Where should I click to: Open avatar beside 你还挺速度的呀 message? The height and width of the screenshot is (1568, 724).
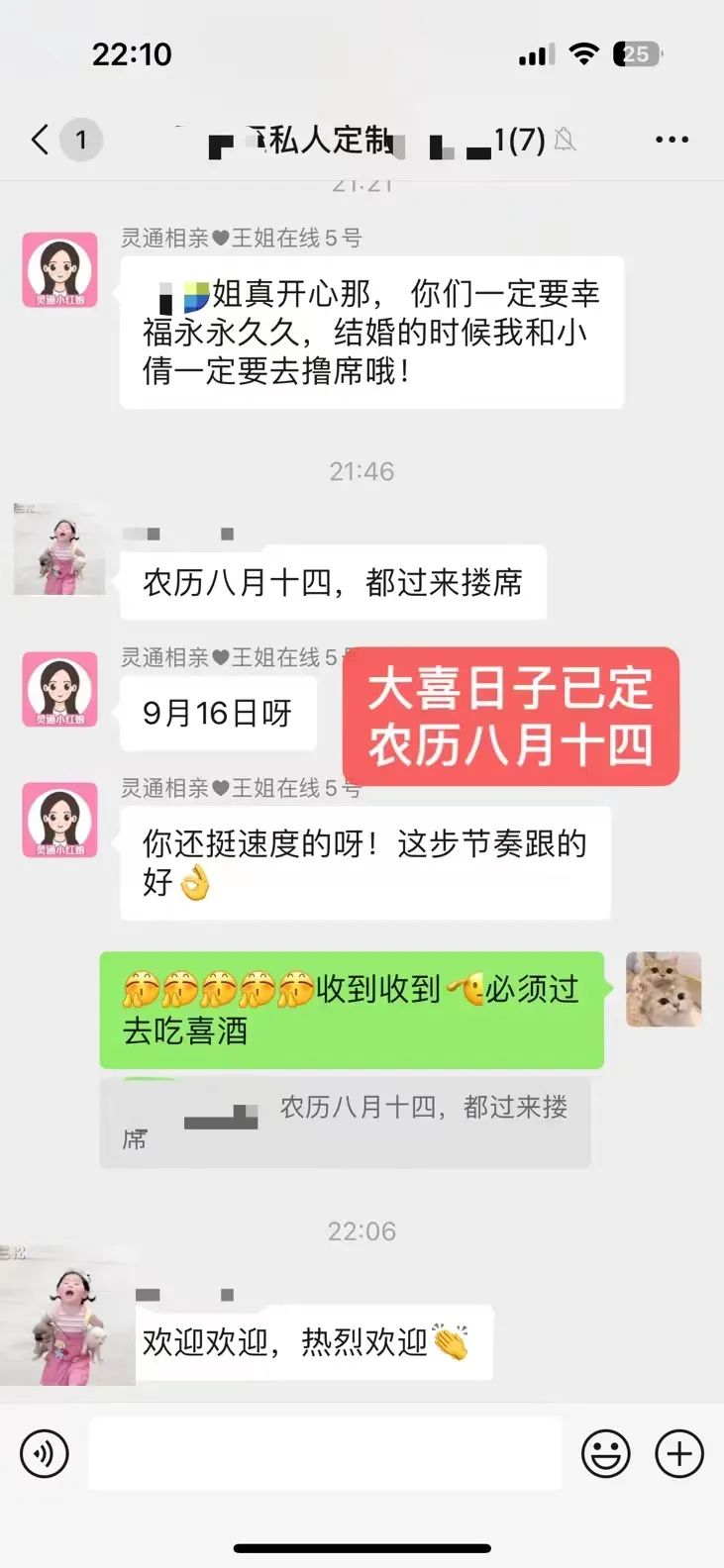coord(60,820)
